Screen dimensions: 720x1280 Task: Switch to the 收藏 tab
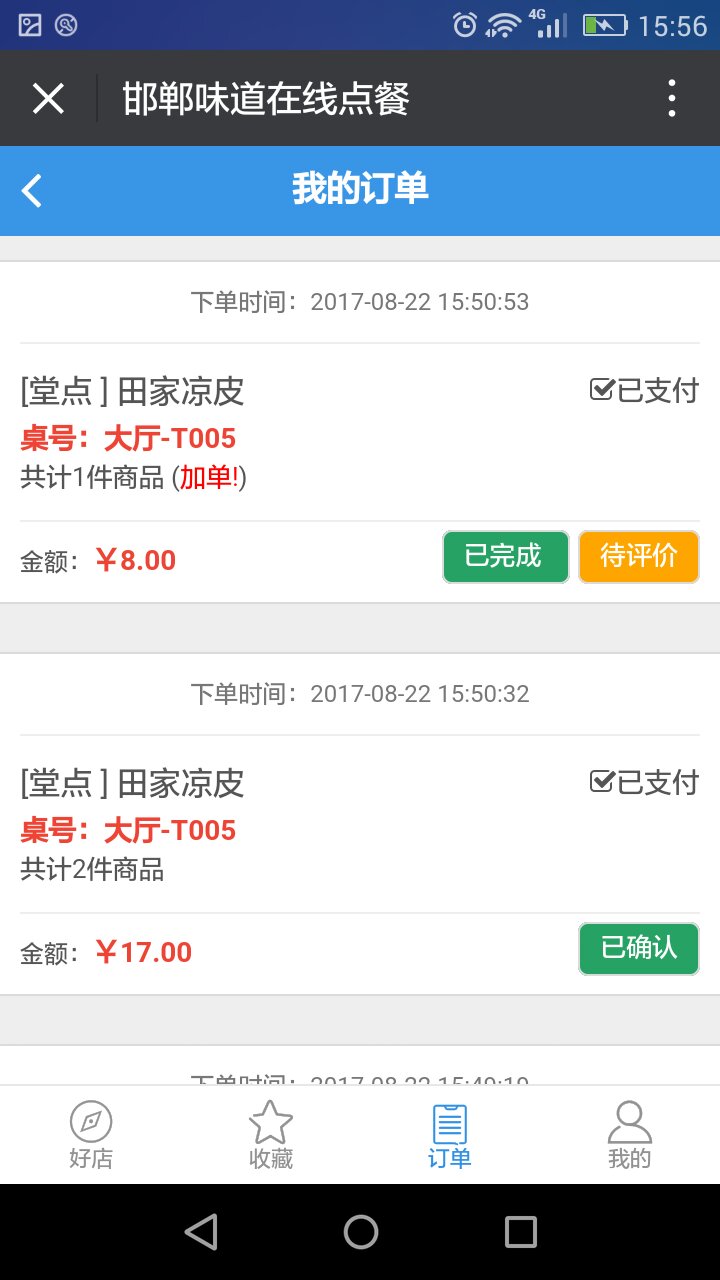pyautogui.click(x=270, y=1135)
